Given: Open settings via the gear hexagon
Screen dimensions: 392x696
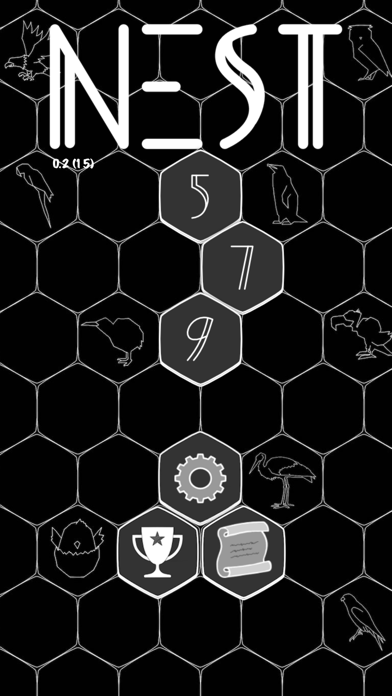Looking at the screenshot, I should (200, 478).
